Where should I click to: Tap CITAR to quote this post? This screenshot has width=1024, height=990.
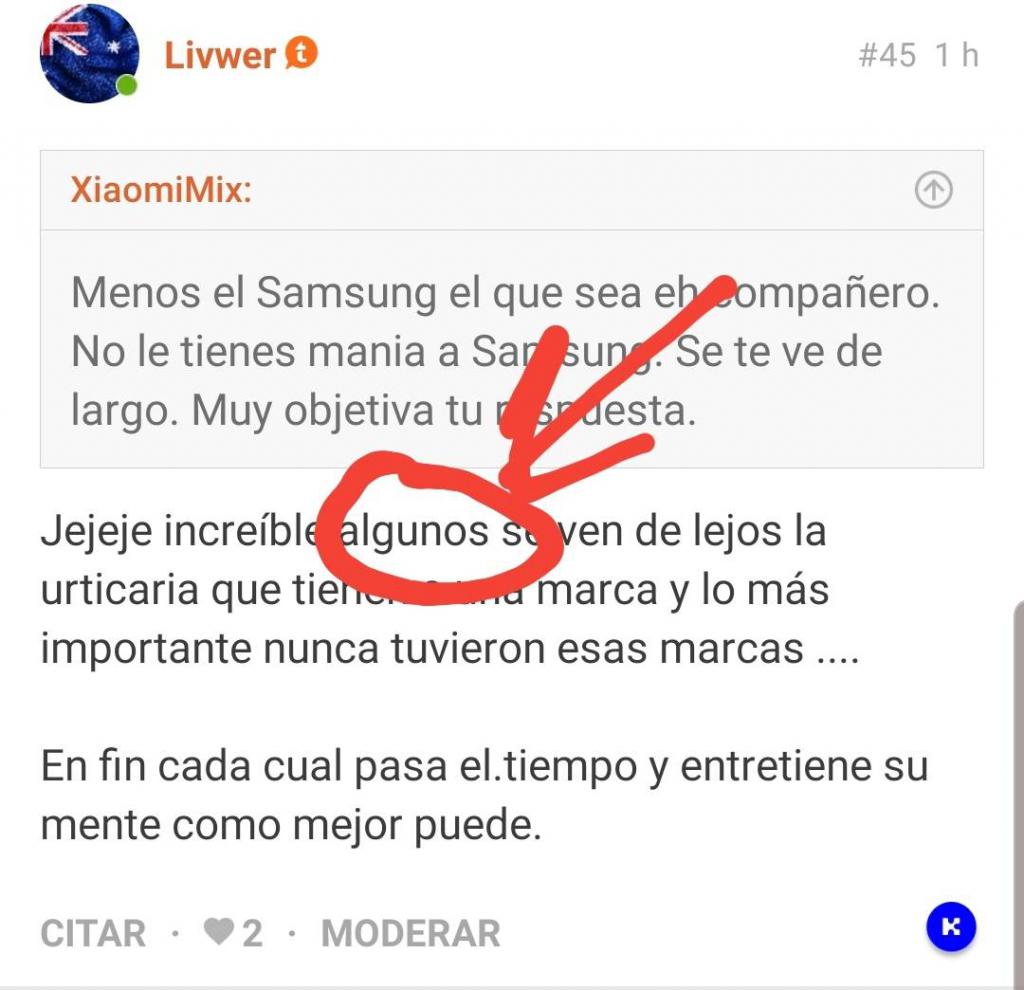[x=93, y=934]
